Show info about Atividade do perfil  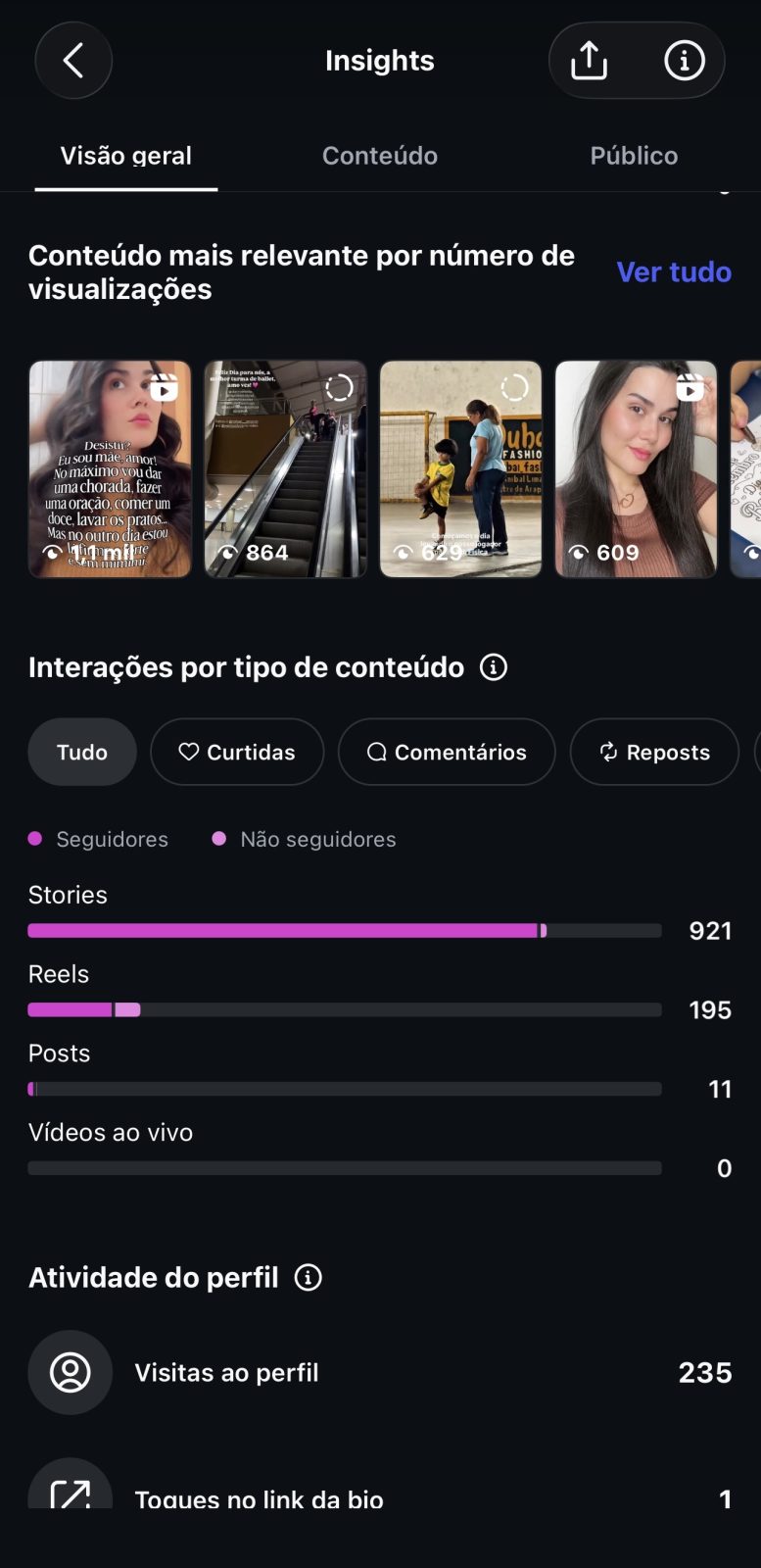309,1278
